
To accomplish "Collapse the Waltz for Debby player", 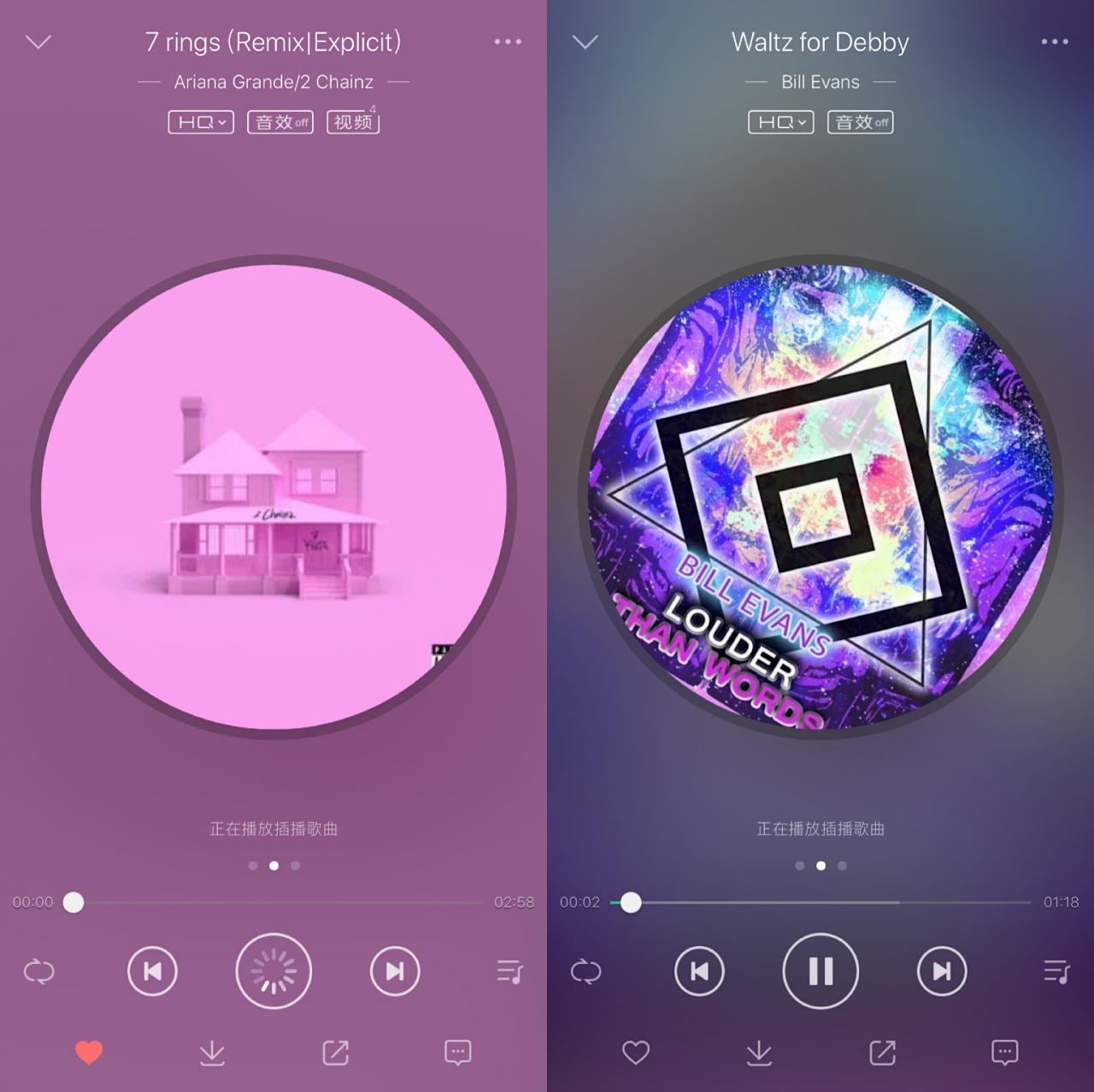I will pos(585,42).
